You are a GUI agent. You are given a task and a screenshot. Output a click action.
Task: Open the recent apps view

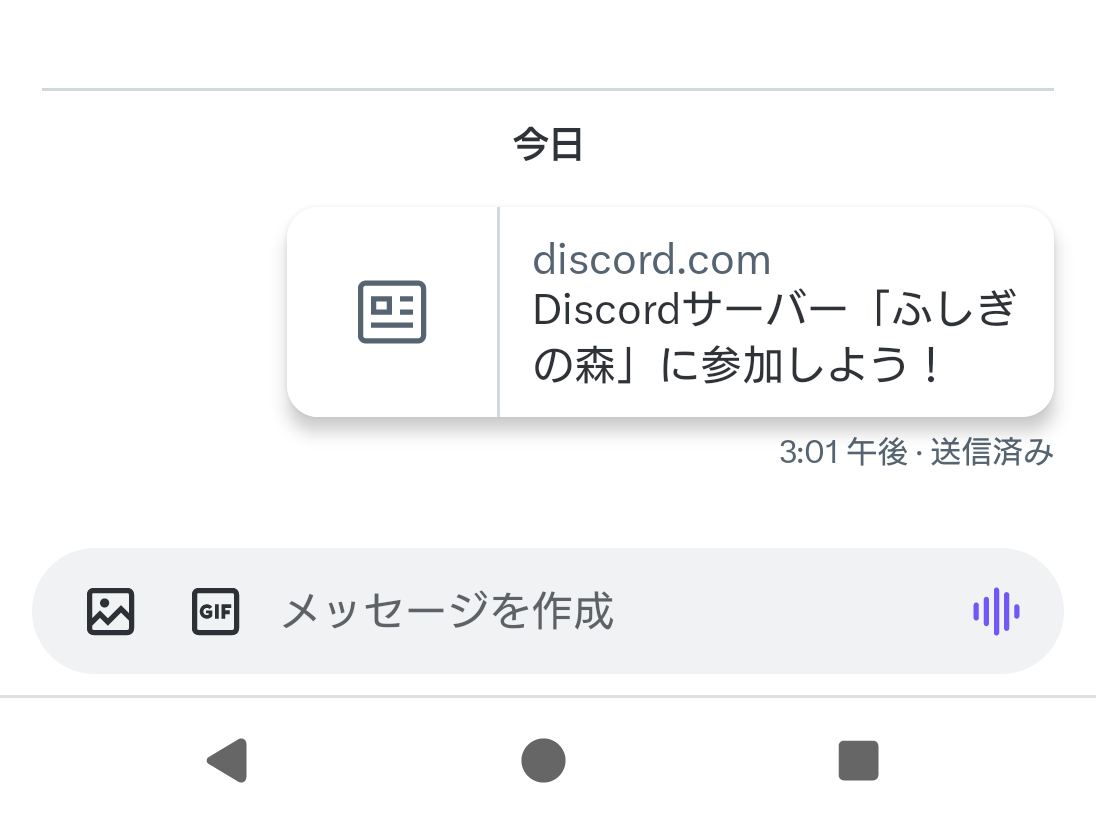coord(858,761)
